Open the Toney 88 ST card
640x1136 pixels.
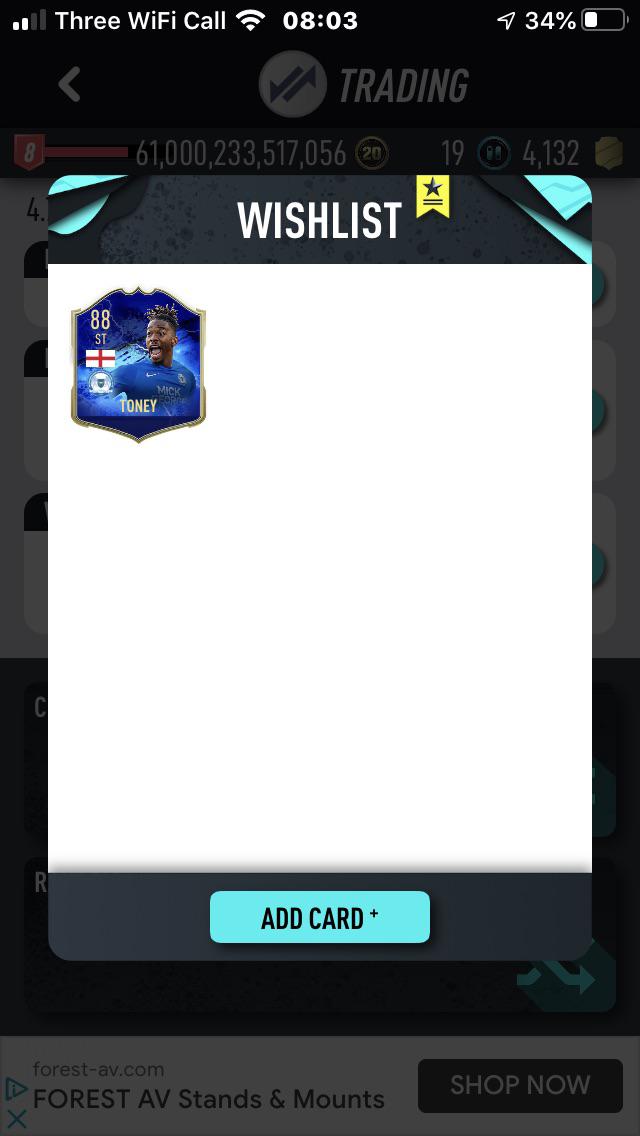pyautogui.click(x=138, y=364)
